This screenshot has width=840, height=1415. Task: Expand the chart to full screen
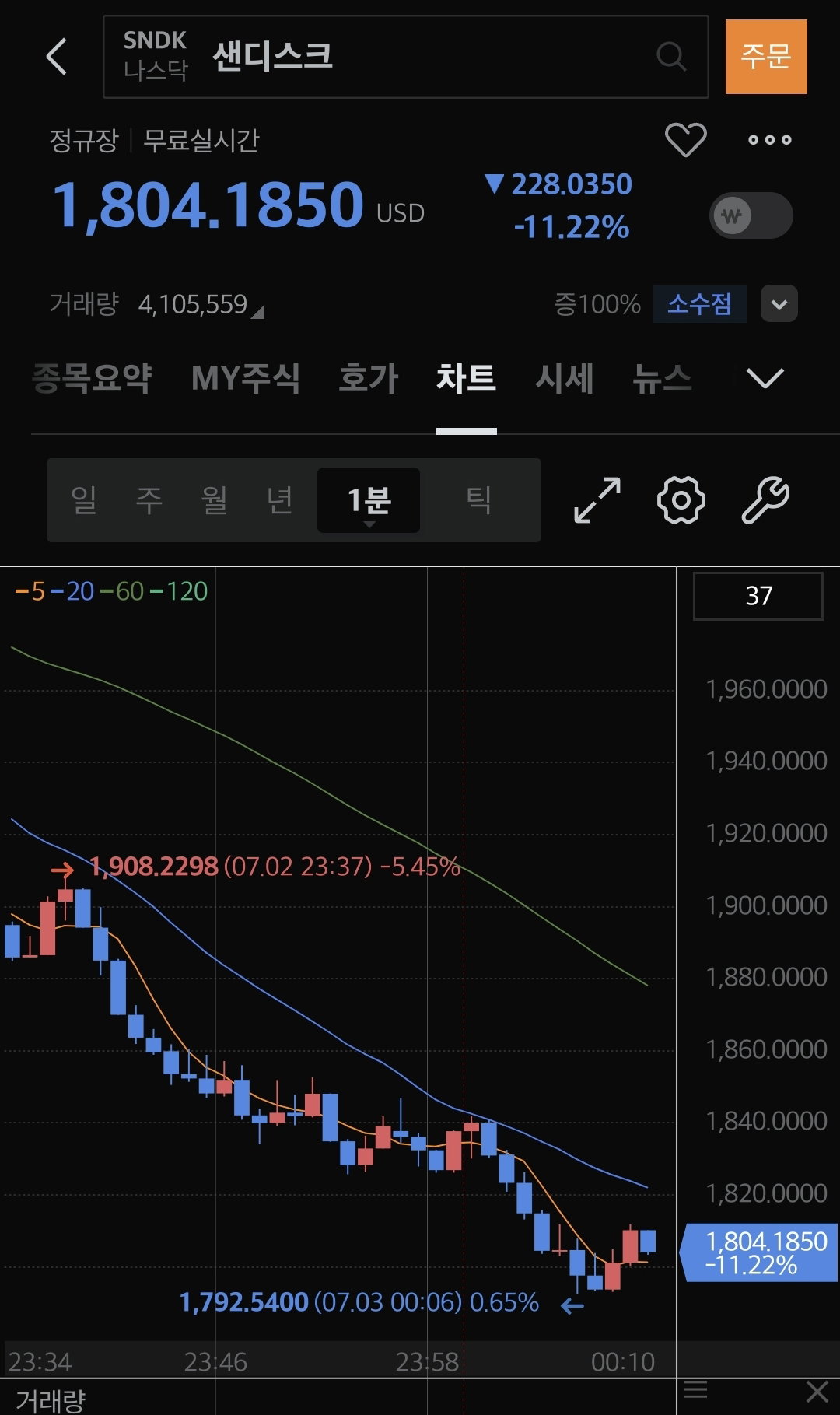click(597, 500)
